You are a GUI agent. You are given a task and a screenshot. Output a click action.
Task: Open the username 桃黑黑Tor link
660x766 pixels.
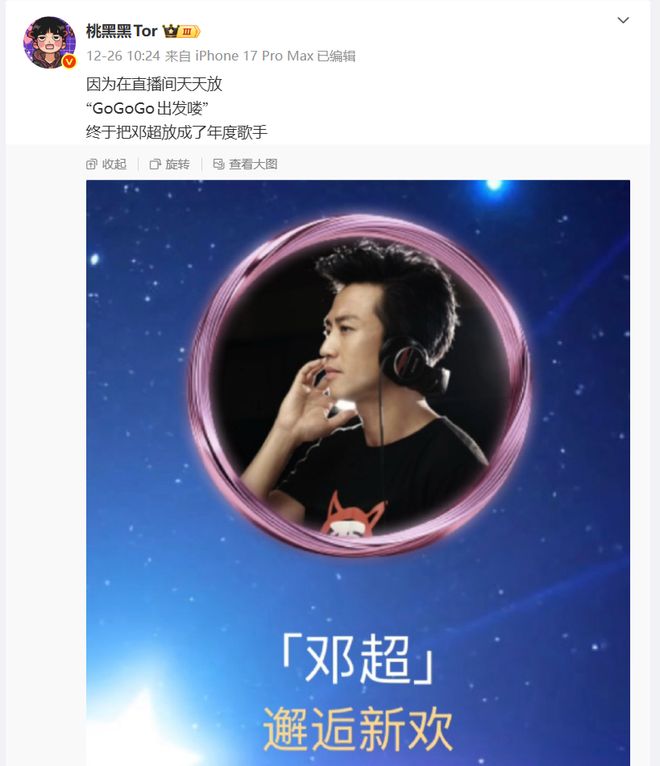click(122, 31)
